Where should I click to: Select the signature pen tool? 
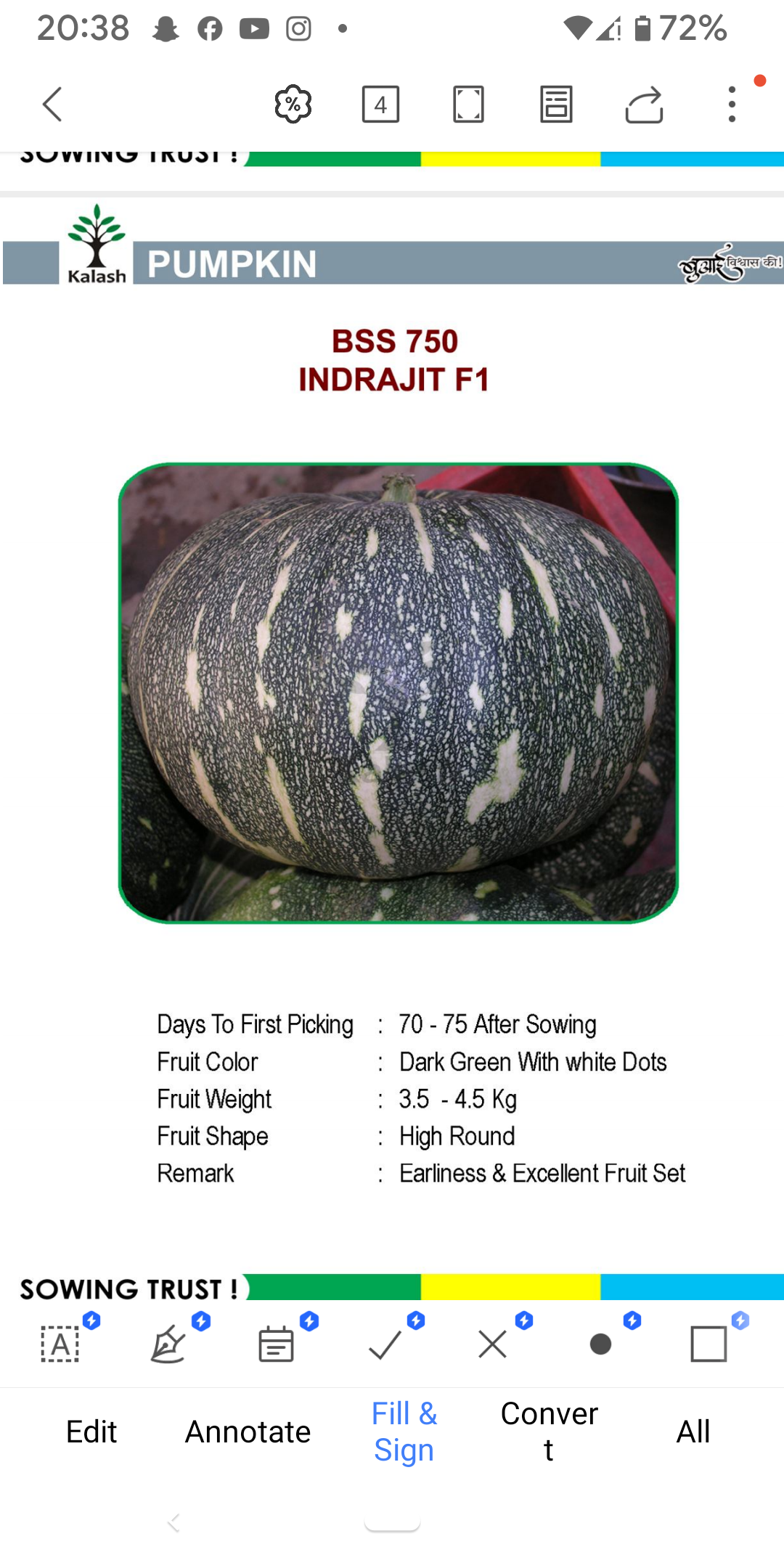[x=168, y=1344]
